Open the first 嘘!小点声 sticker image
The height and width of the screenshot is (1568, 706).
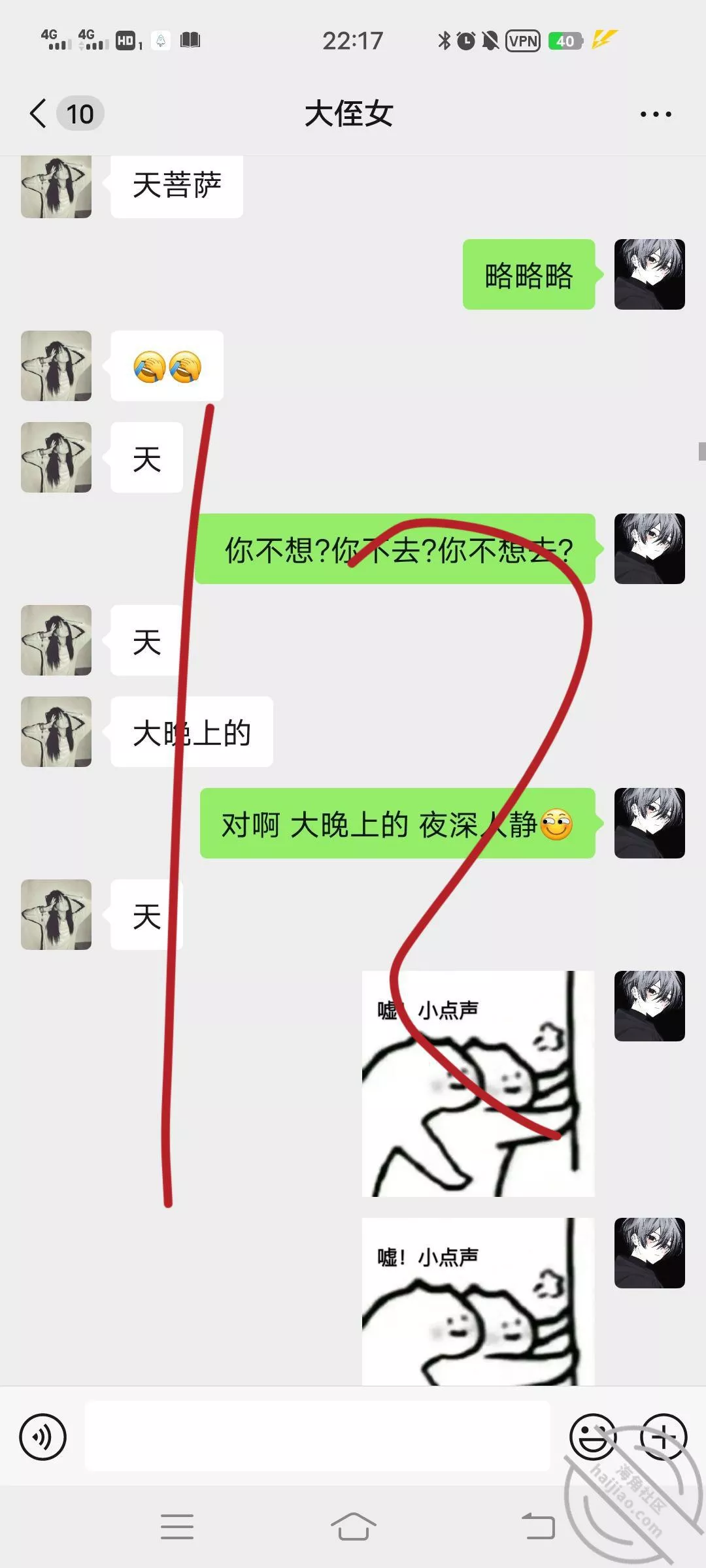(478, 1083)
